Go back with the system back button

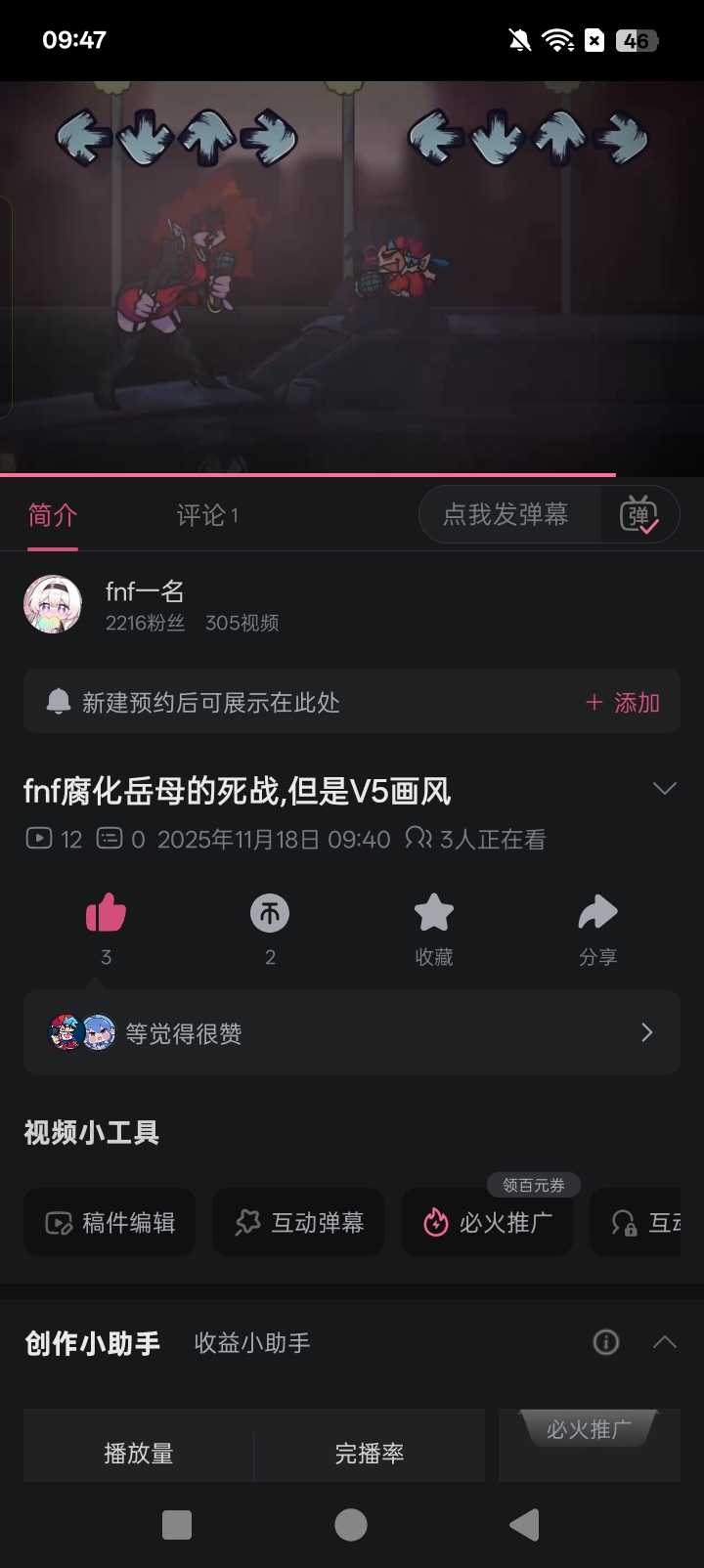[x=525, y=1524]
